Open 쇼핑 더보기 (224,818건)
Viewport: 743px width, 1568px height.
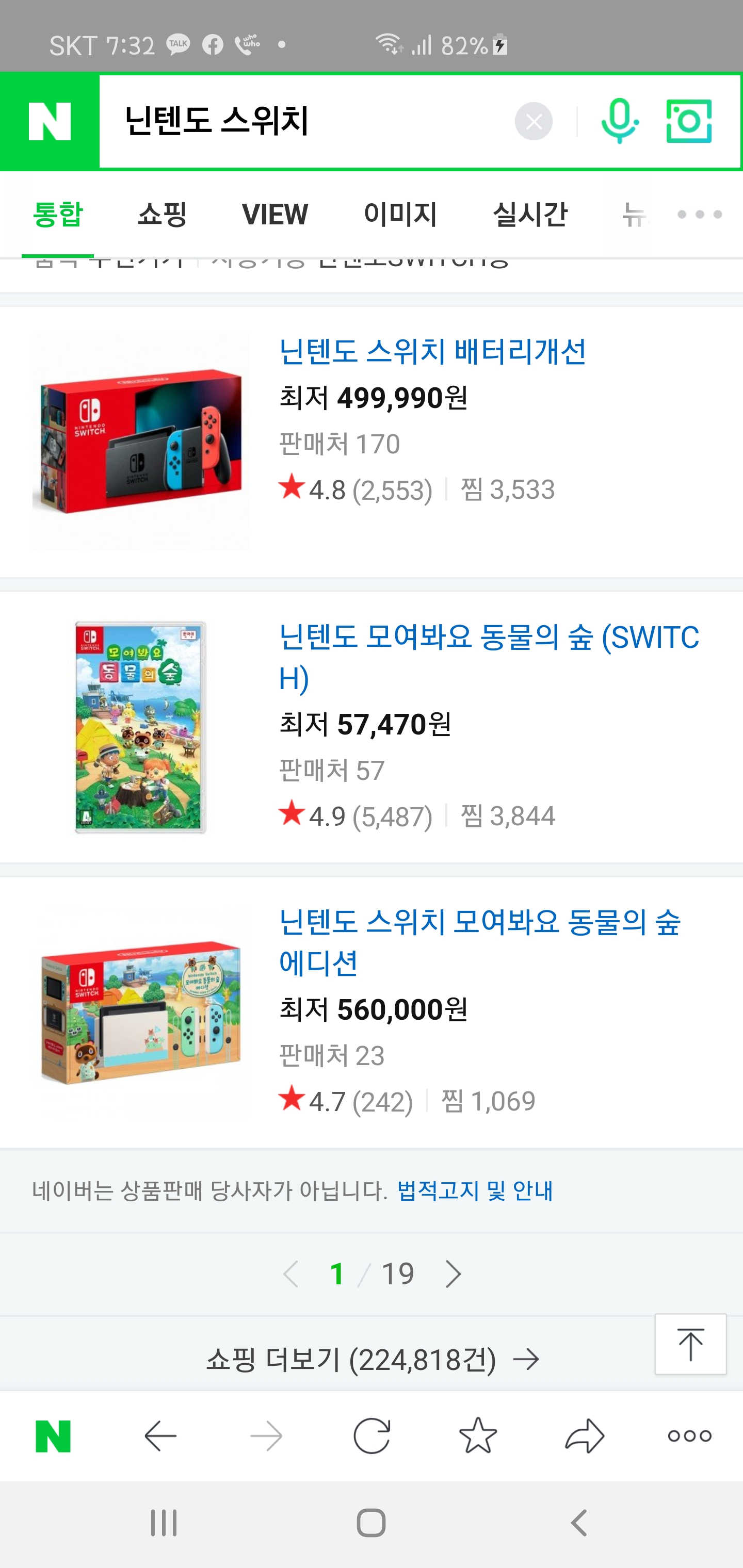[x=372, y=1359]
